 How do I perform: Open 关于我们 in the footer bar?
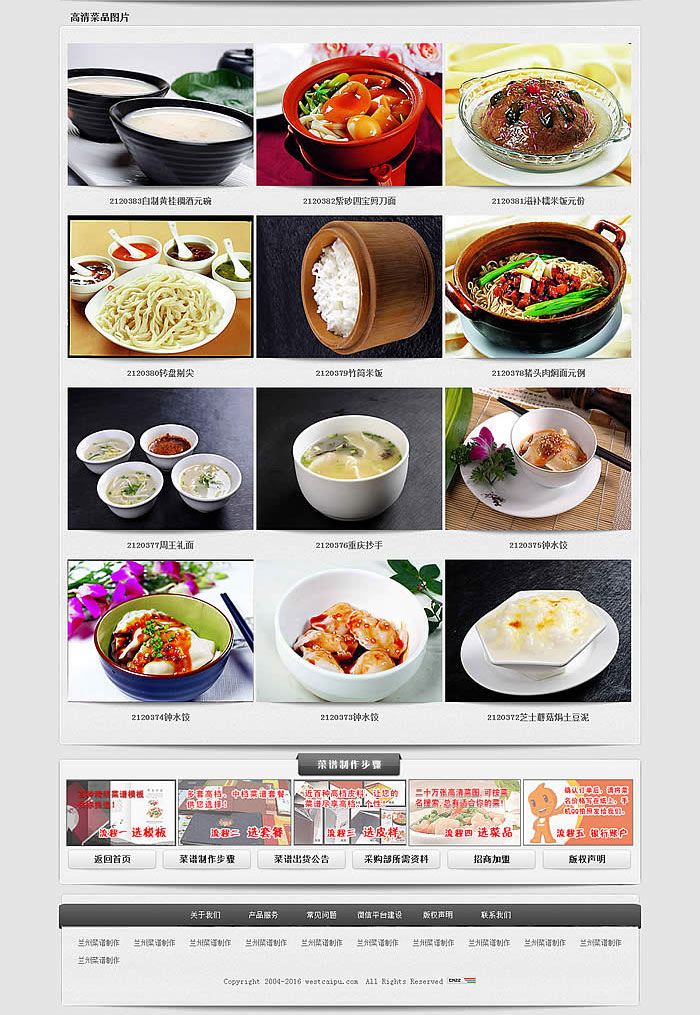tap(206, 915)
